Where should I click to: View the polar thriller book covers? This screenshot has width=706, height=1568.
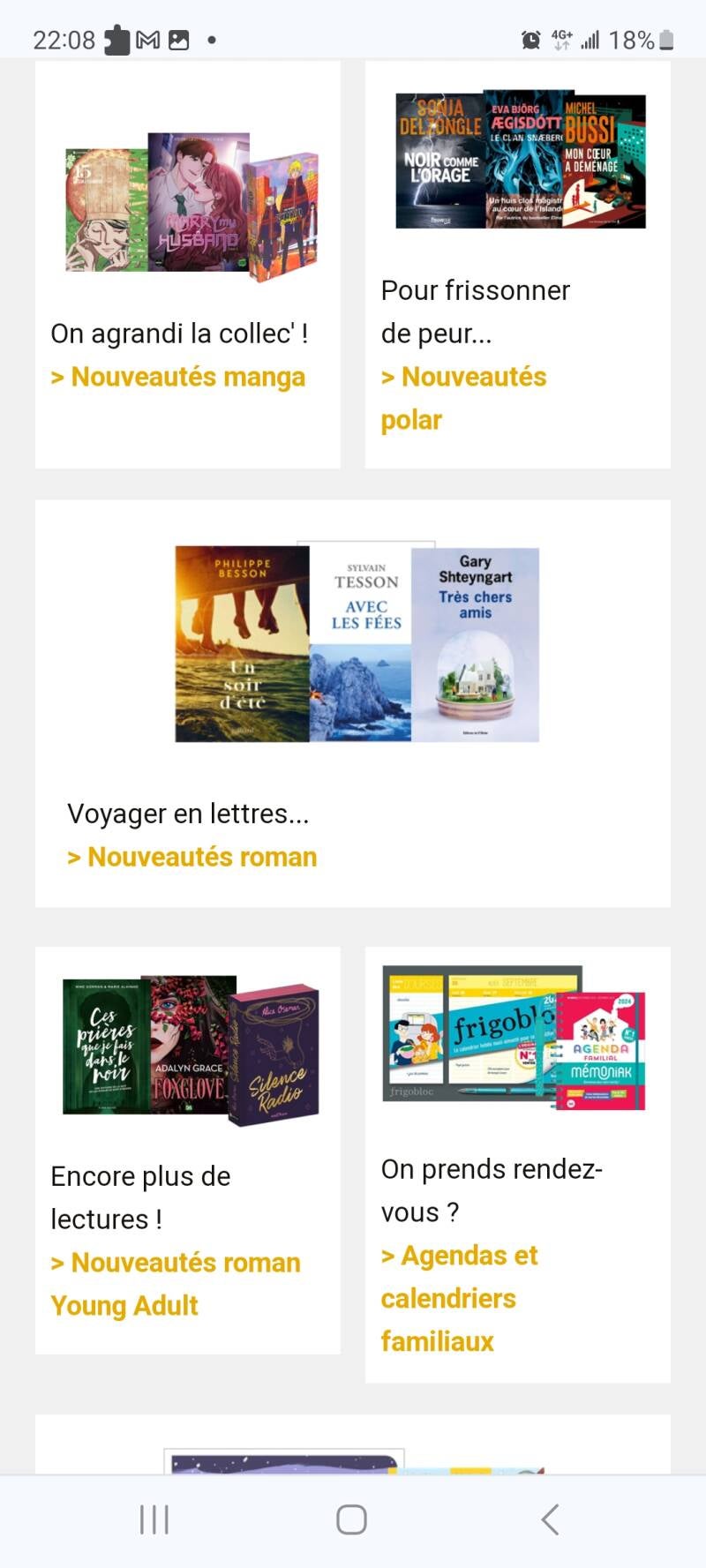point(521,161)
